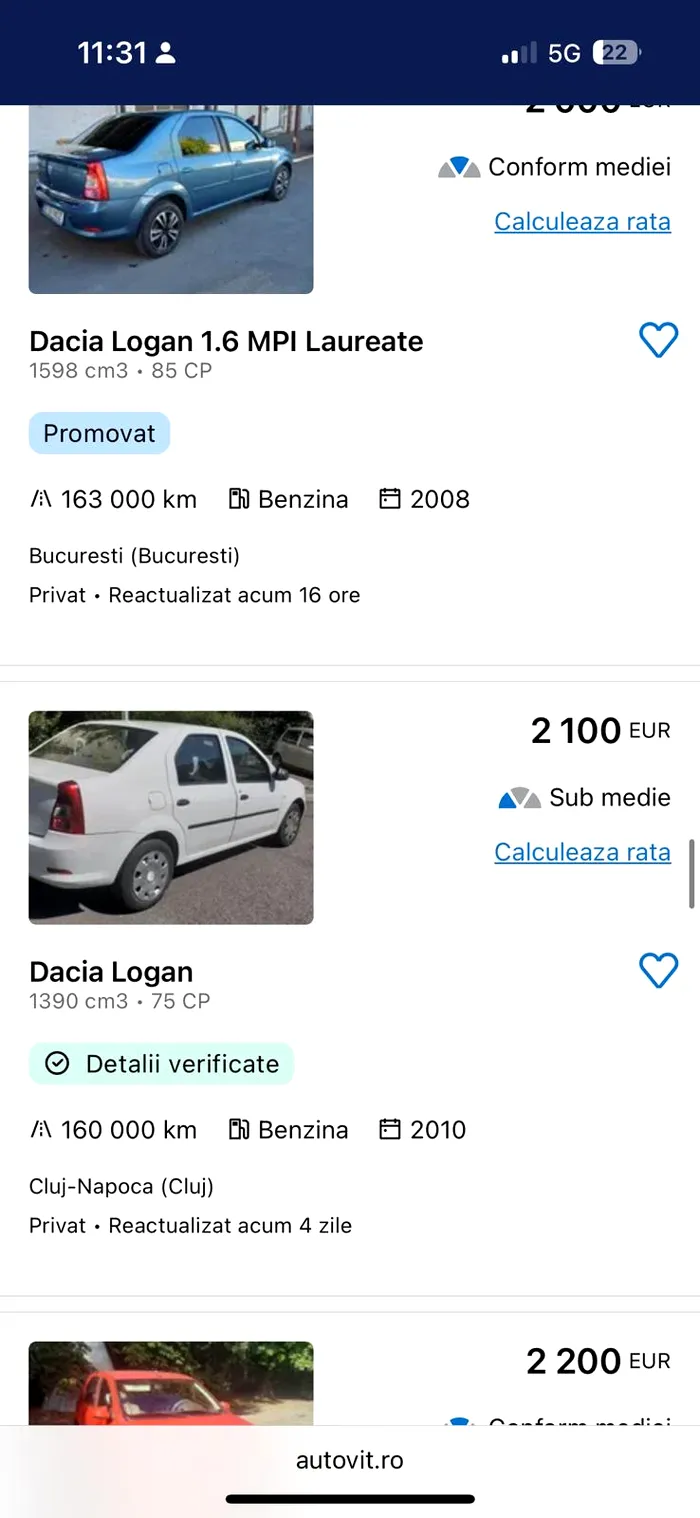View the blue Dacia Logan photo

171,199
